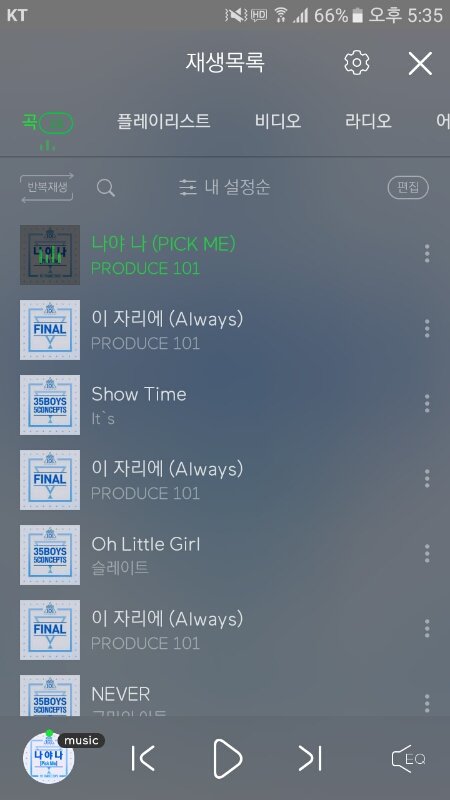Open the now playing album cover
This screenshot has height=800, width=450.
pos(49,759)
